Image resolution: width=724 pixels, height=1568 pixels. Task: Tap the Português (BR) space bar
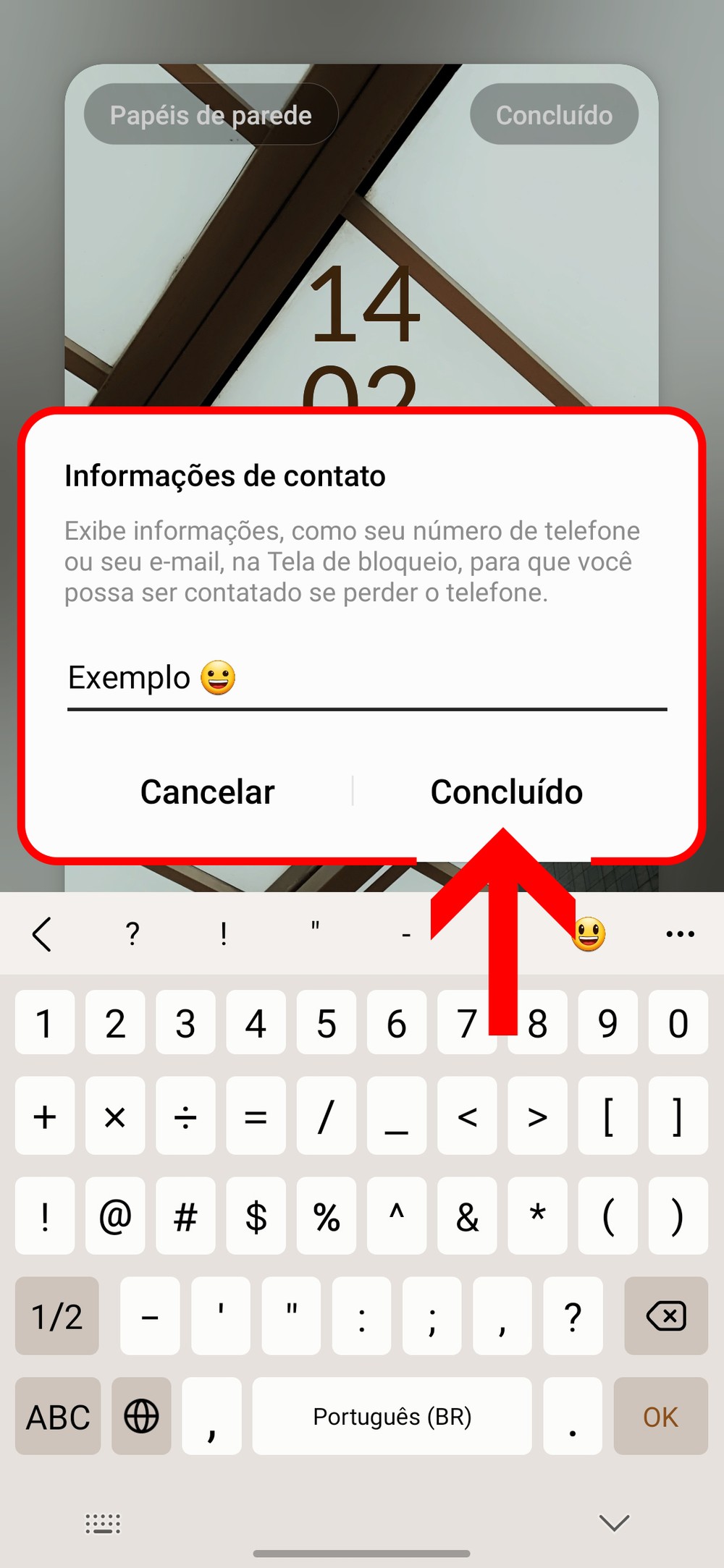click(392, 1416)
